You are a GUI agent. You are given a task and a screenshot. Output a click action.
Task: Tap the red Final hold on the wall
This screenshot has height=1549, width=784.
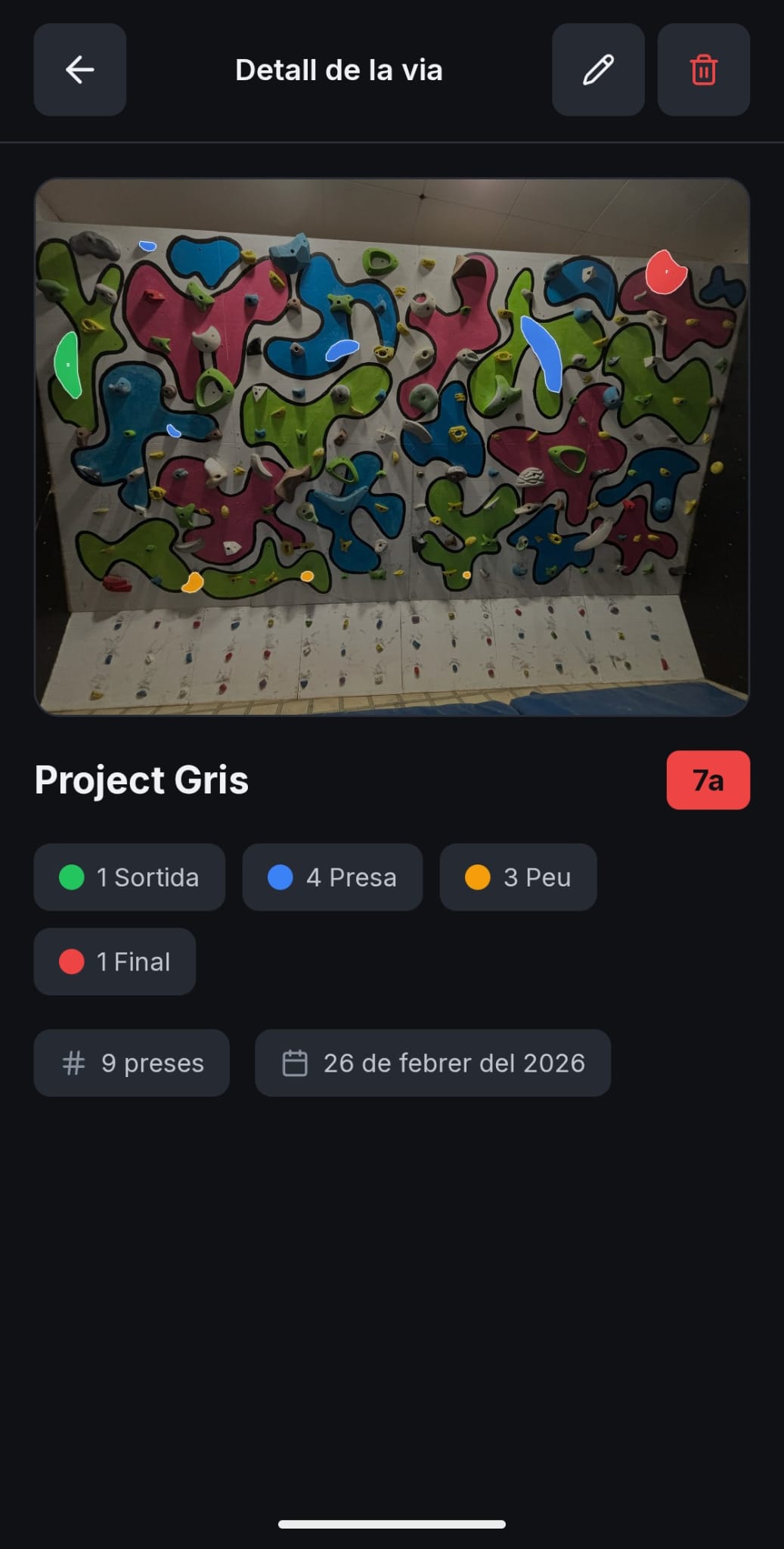pyautogui.click(x=665, y=272)
